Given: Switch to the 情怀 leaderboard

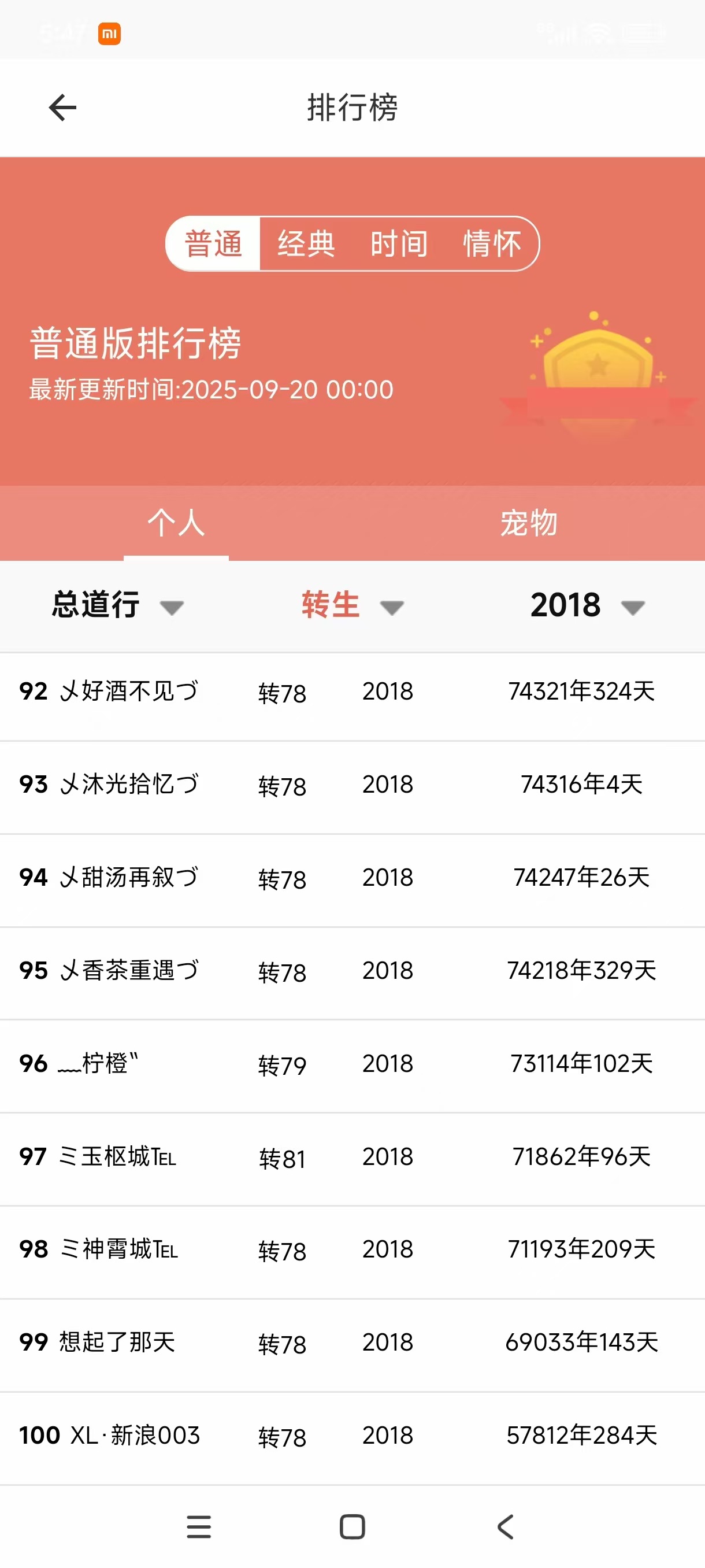Looking at the screenshot, I should coord(492,243).
